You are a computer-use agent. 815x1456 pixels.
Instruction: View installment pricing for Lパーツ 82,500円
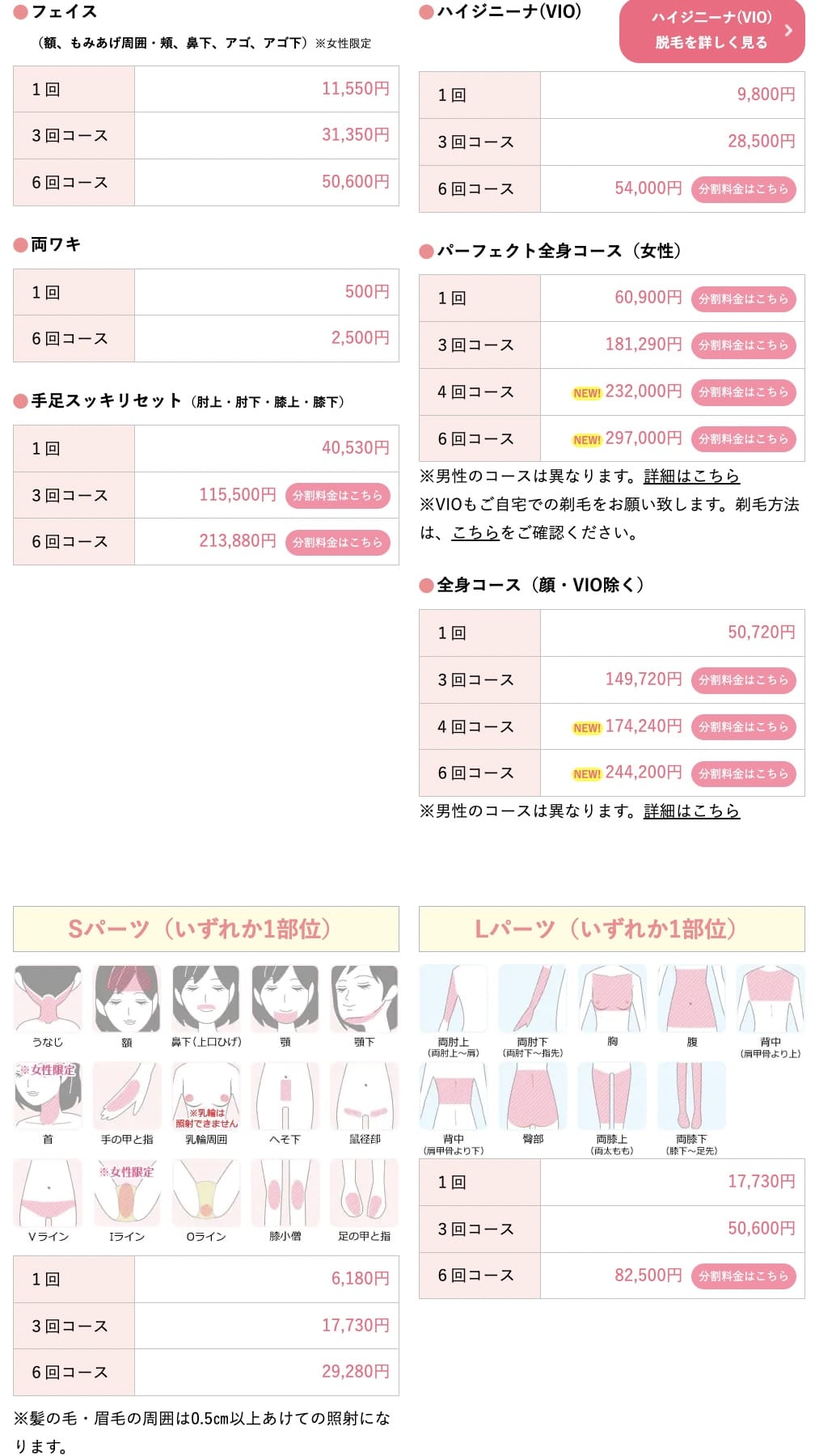coord(743,1276)
